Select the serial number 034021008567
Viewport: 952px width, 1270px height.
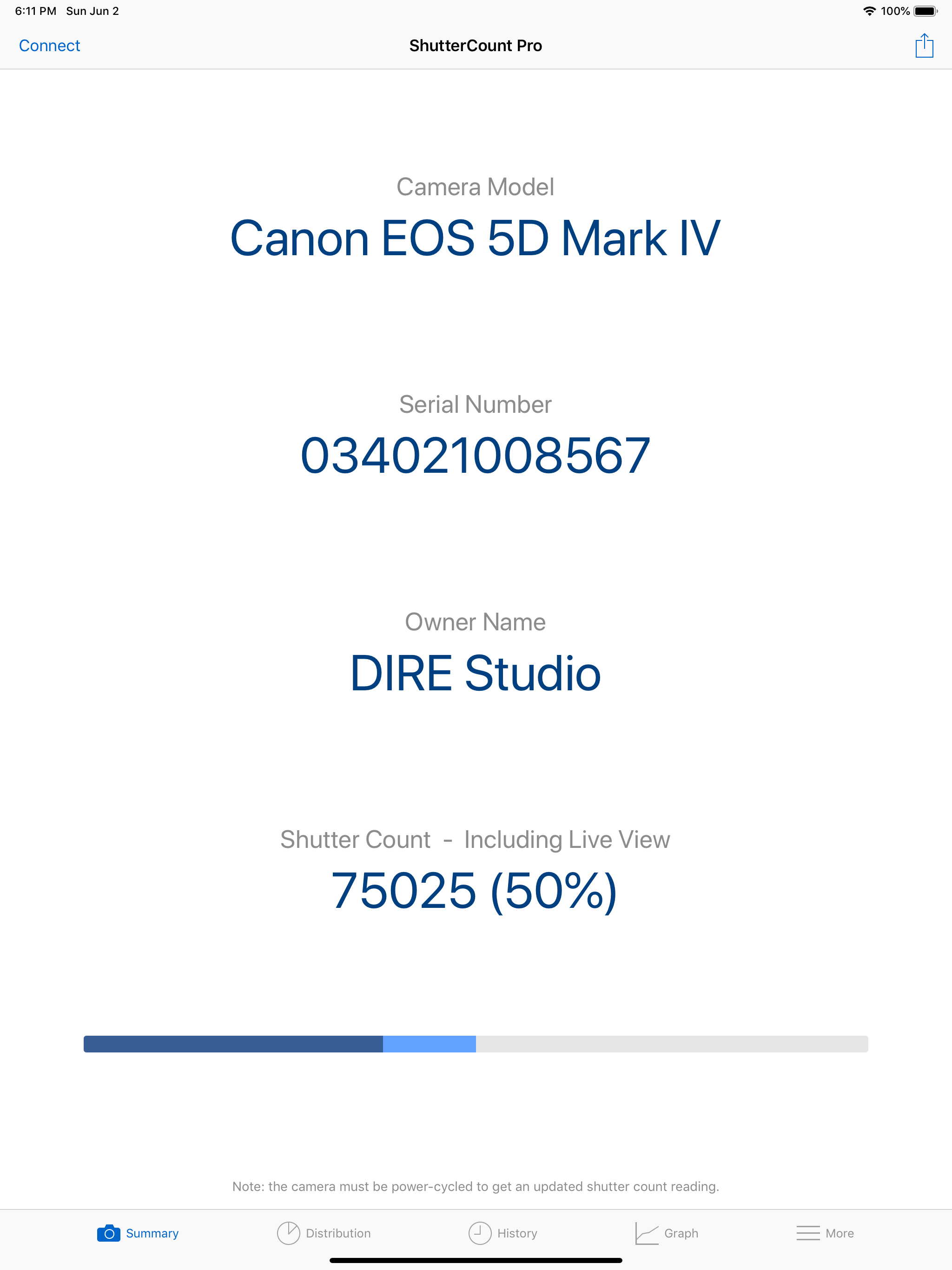[x=476, y=455]
